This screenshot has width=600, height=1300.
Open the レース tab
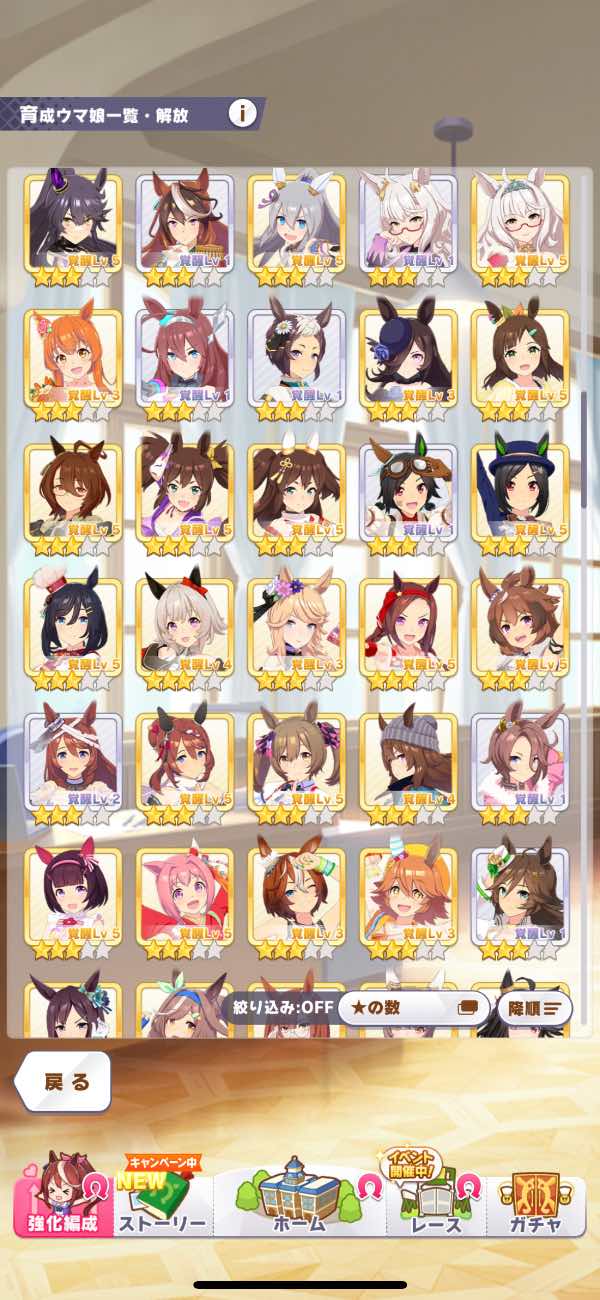click(436, 1200)
